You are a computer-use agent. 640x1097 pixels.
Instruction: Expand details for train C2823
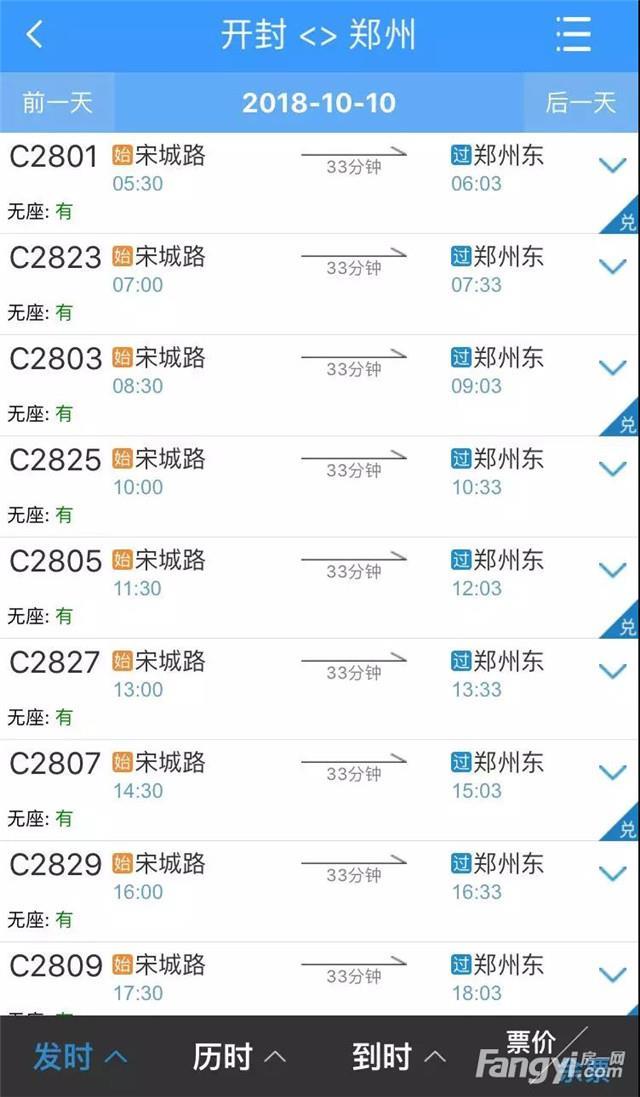click(x=613, y=267)
